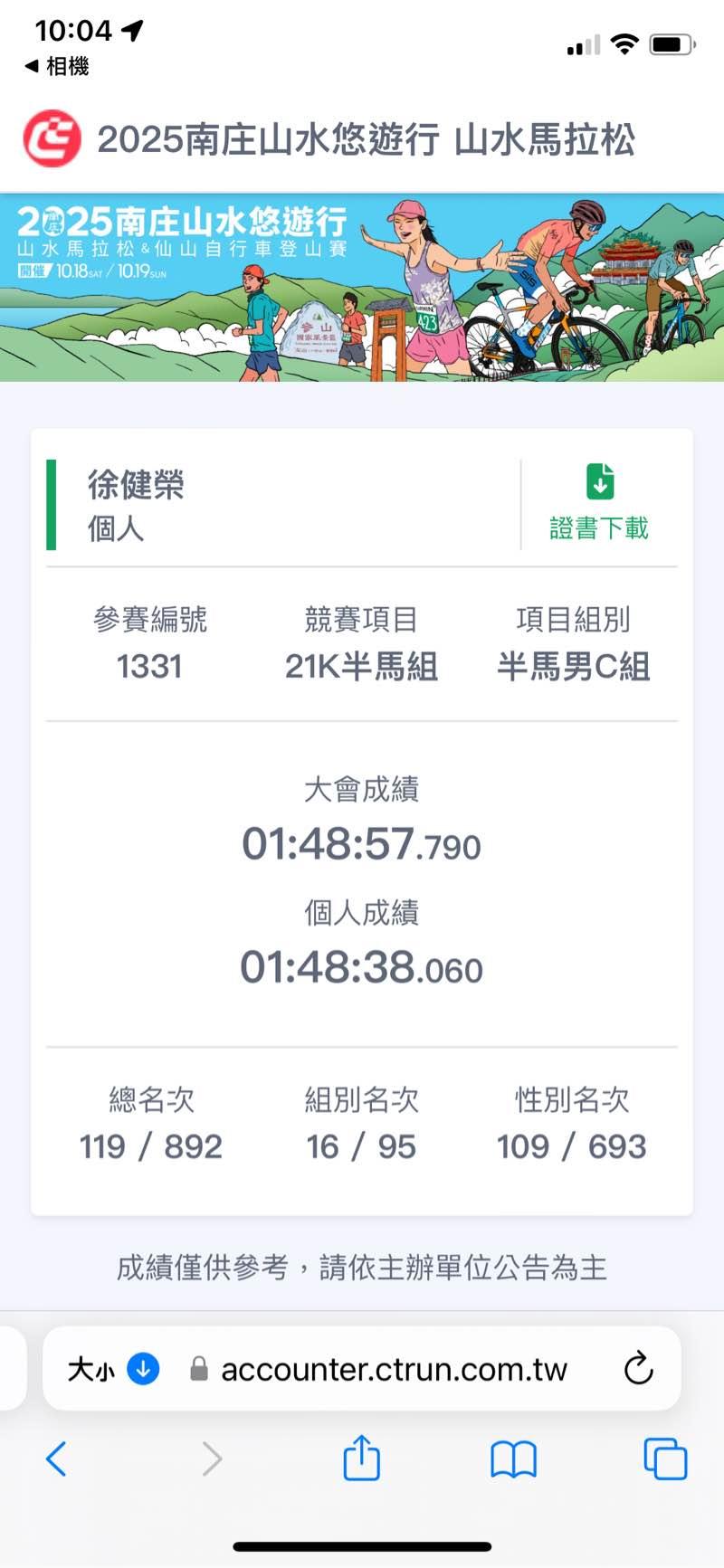Open the Safari bookmarks
Screen dimensions: 724x1568
coord(513,1459)
